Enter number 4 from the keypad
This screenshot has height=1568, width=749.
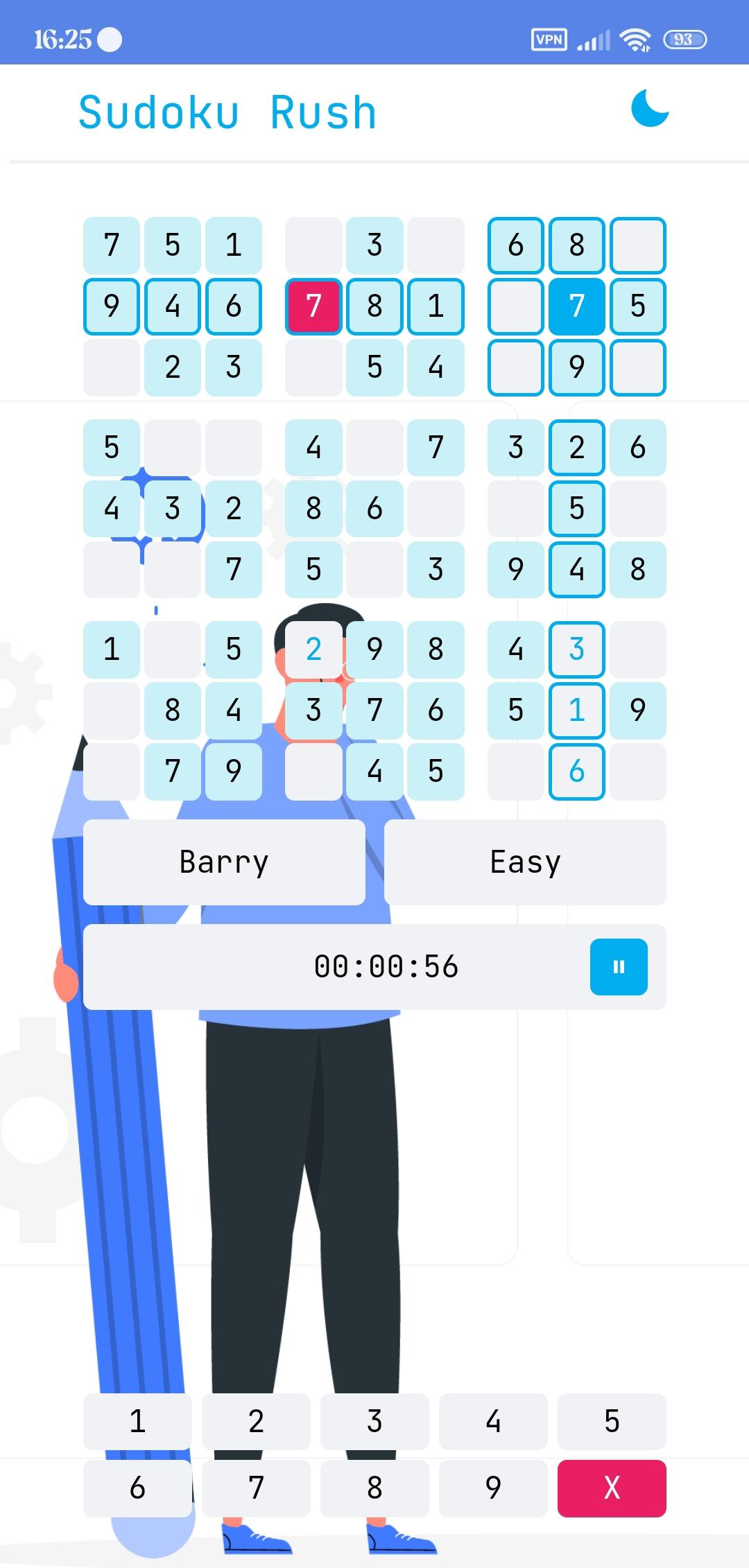tap(493, 1421)
